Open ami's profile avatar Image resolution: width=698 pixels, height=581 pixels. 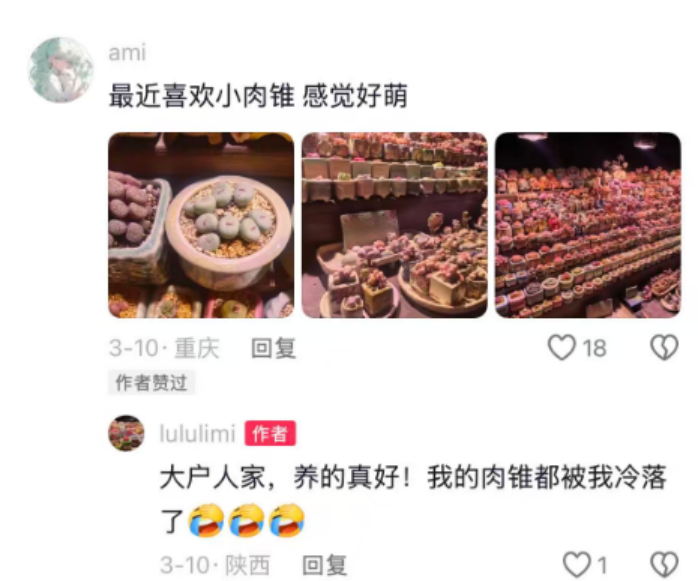coord(61,70)
